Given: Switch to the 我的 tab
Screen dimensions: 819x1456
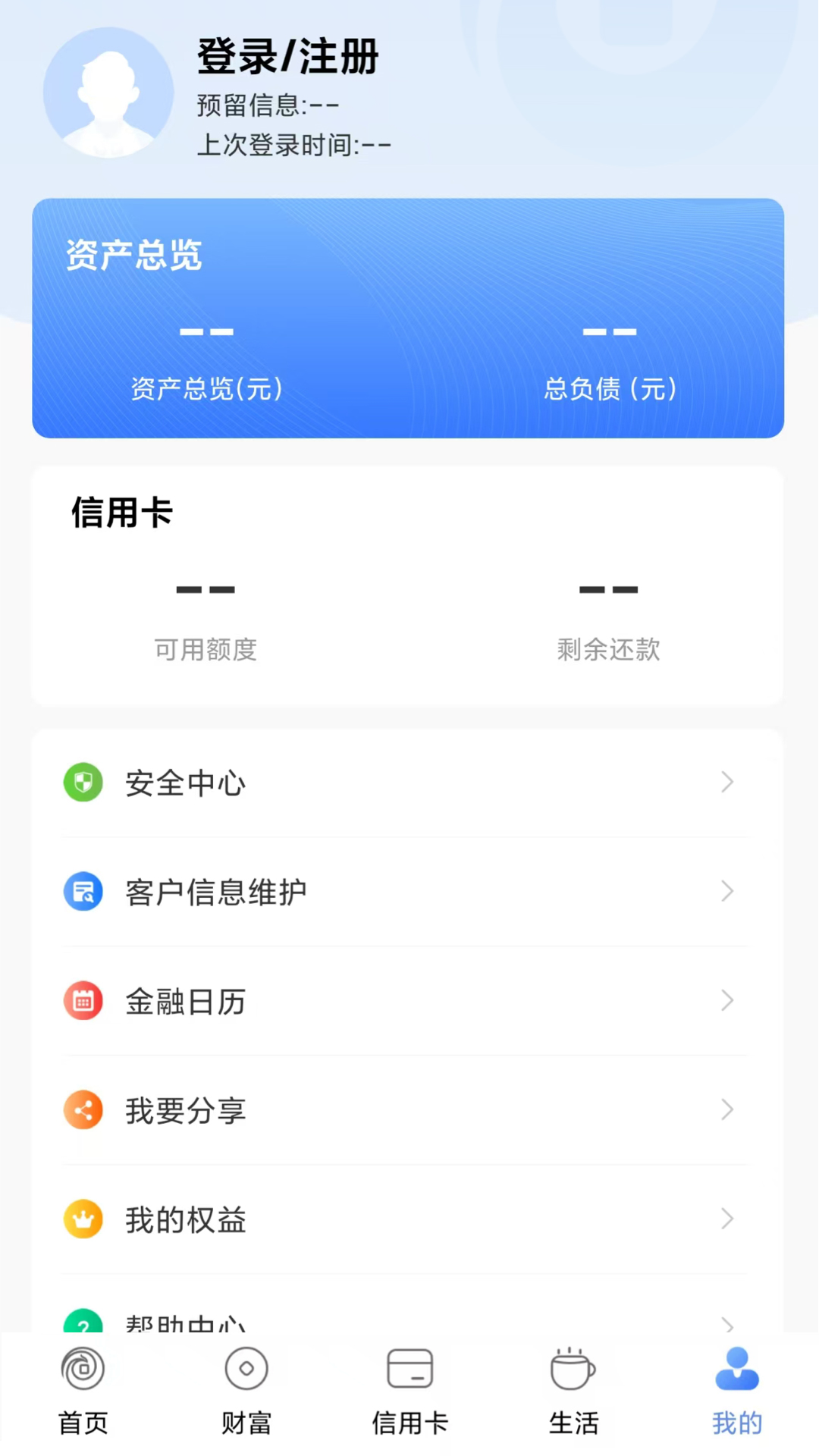Looking at the screenshot, I should pos(736,1392).
